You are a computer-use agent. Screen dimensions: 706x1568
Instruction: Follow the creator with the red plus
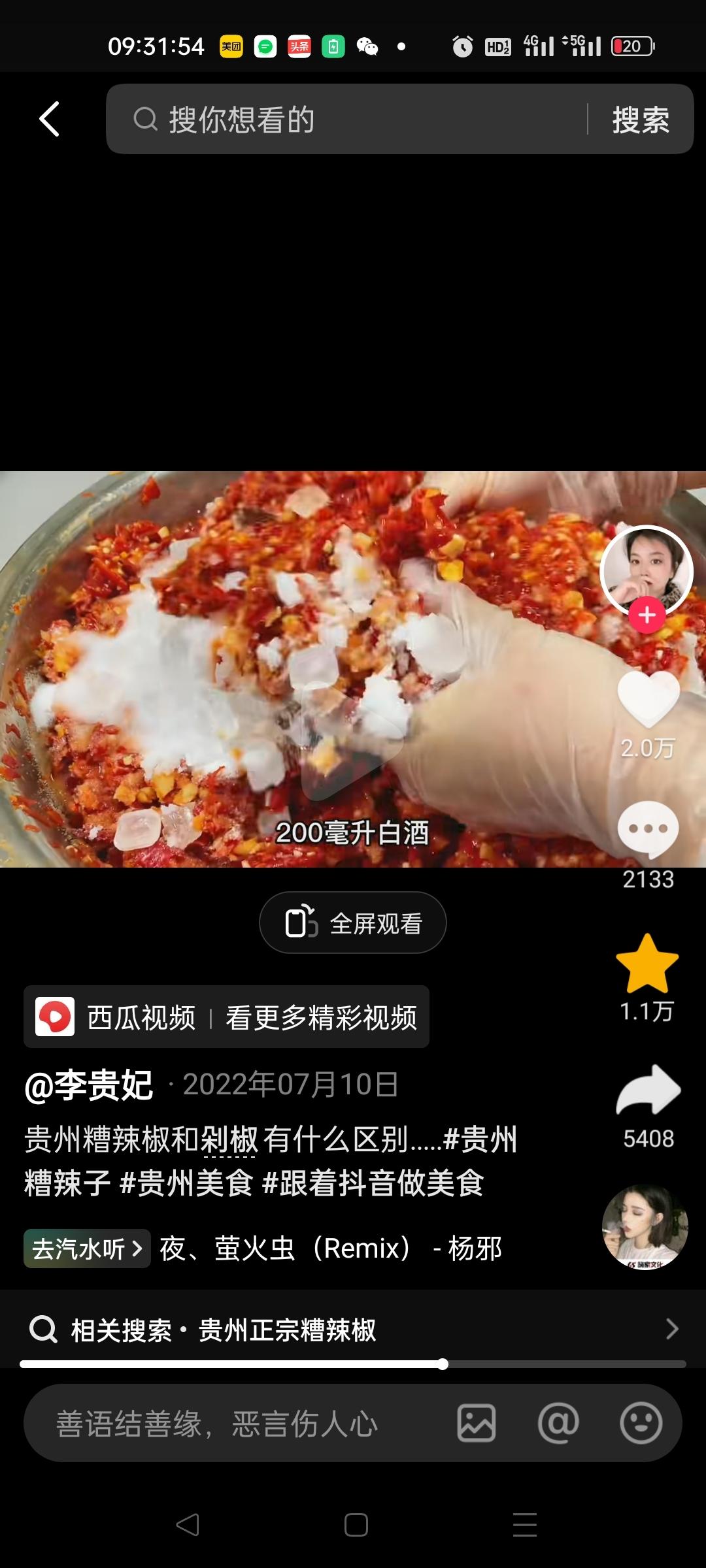(x=647, y=615)
